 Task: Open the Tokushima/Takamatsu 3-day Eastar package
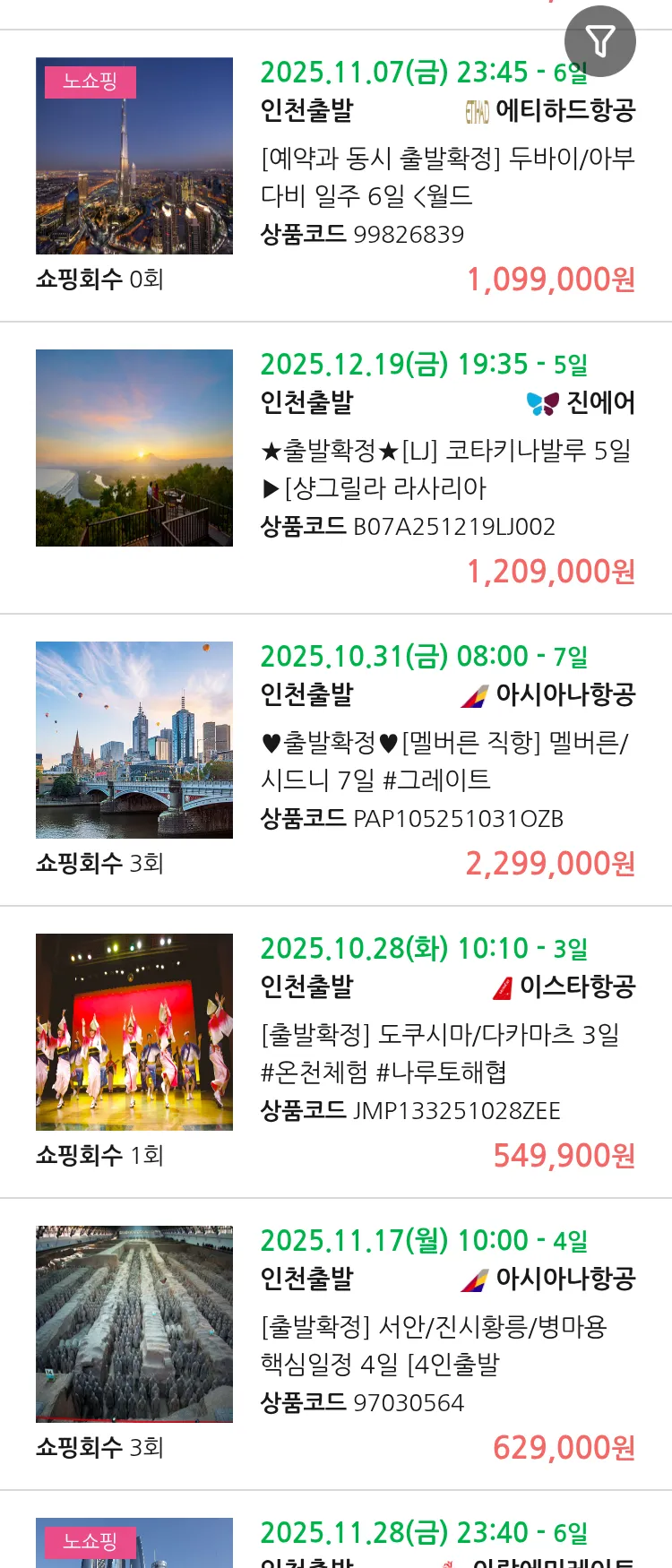[446, 1053]
